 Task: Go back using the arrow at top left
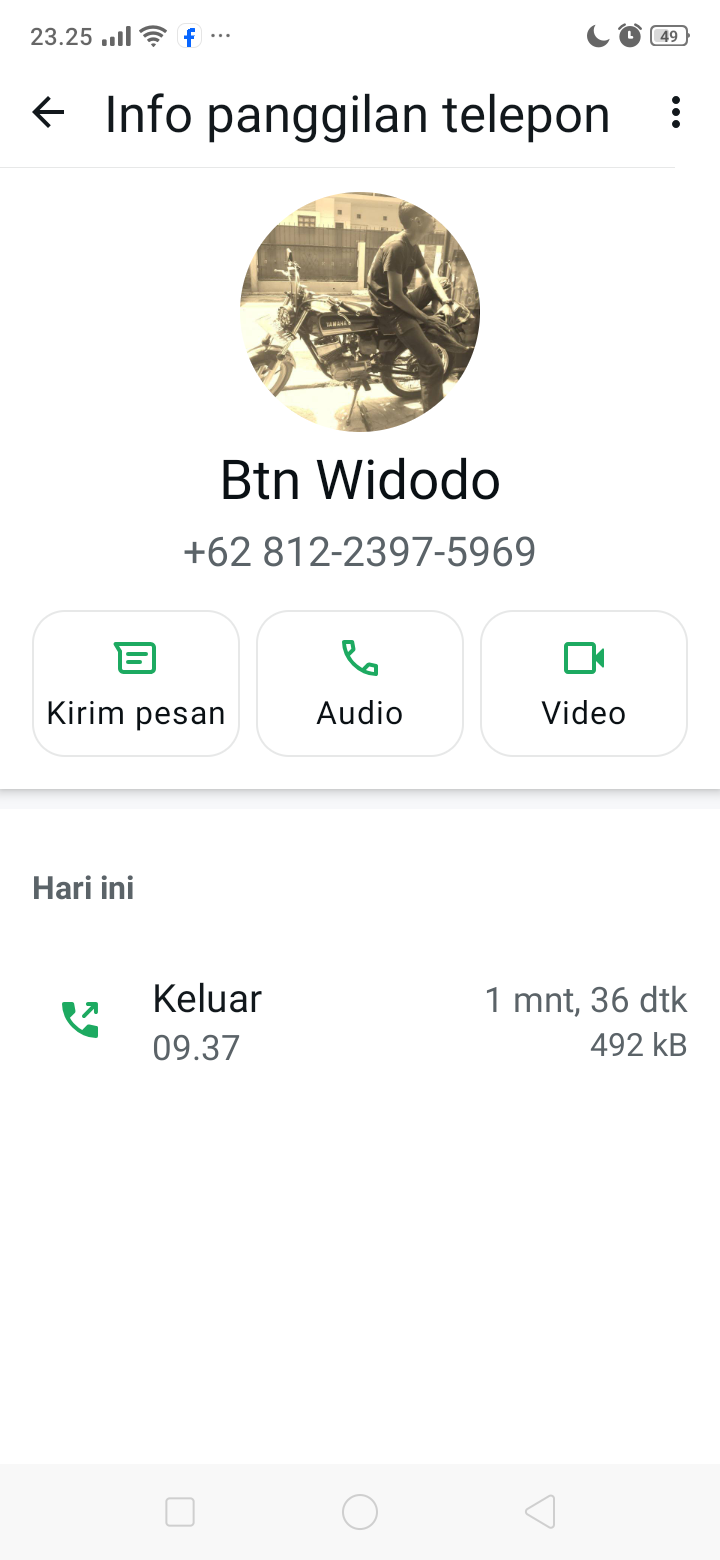[47, 113]
